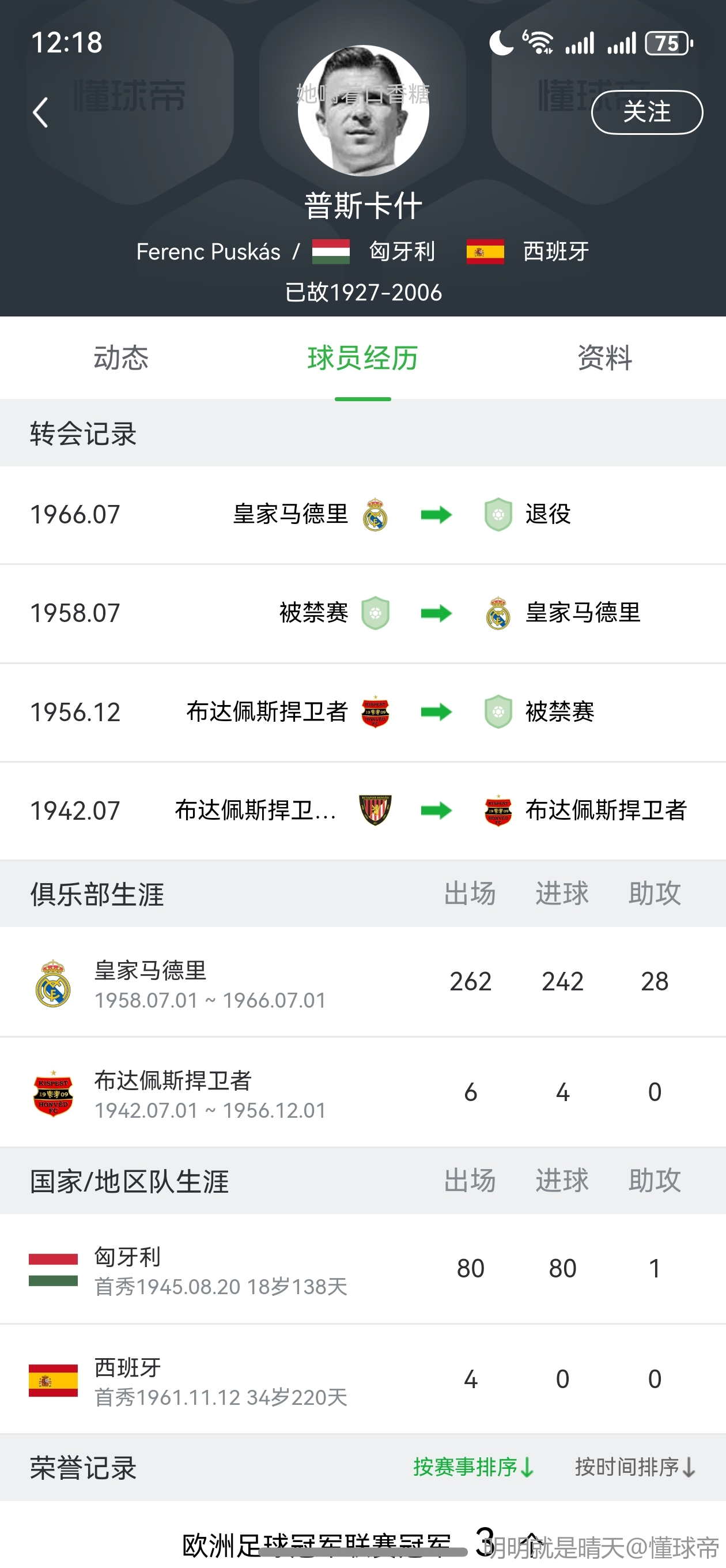Switch to the 动态 tab
Image resolution: width=726 pixels, height=1568 pixels.
[x=120, y=358]
